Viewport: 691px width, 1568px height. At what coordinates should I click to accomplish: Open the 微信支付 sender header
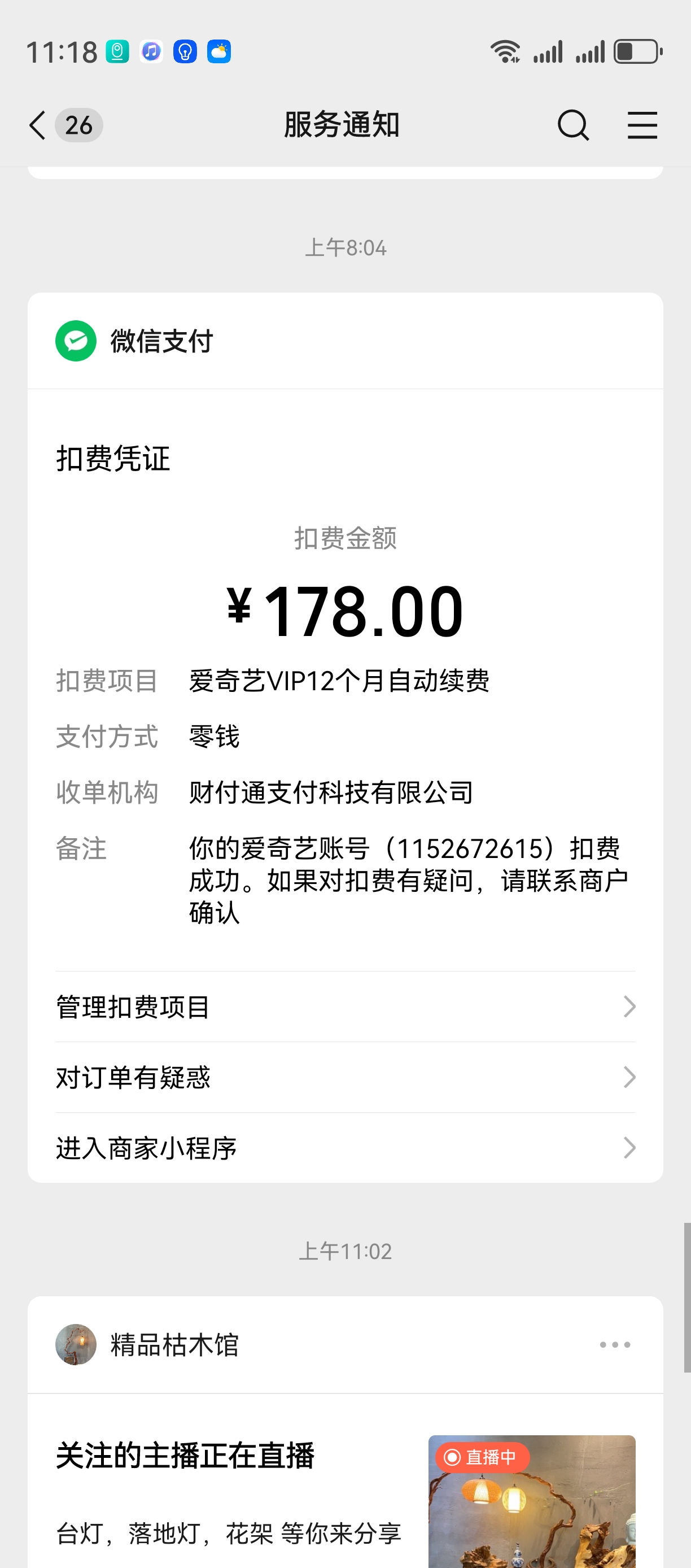coord(161,341)
